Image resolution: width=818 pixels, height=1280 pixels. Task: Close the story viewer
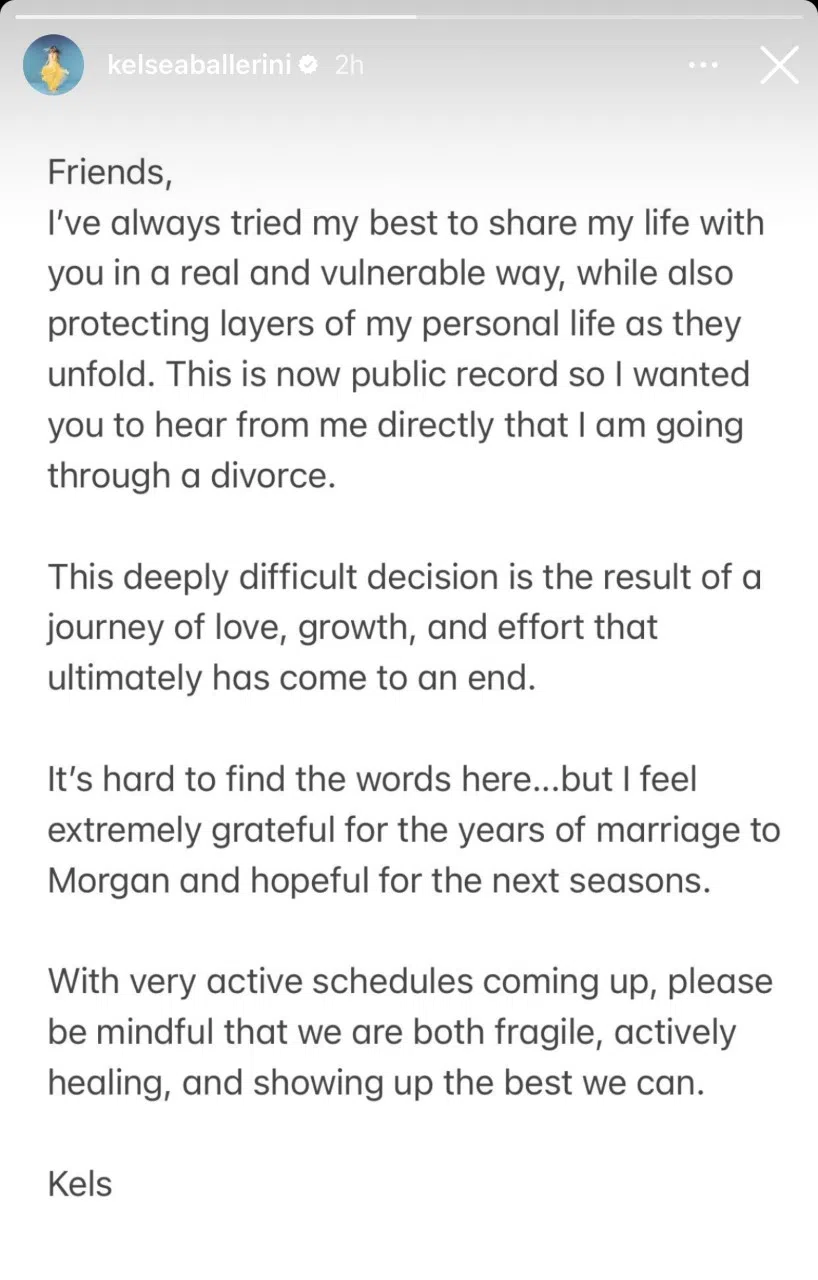tap(779, 65)
